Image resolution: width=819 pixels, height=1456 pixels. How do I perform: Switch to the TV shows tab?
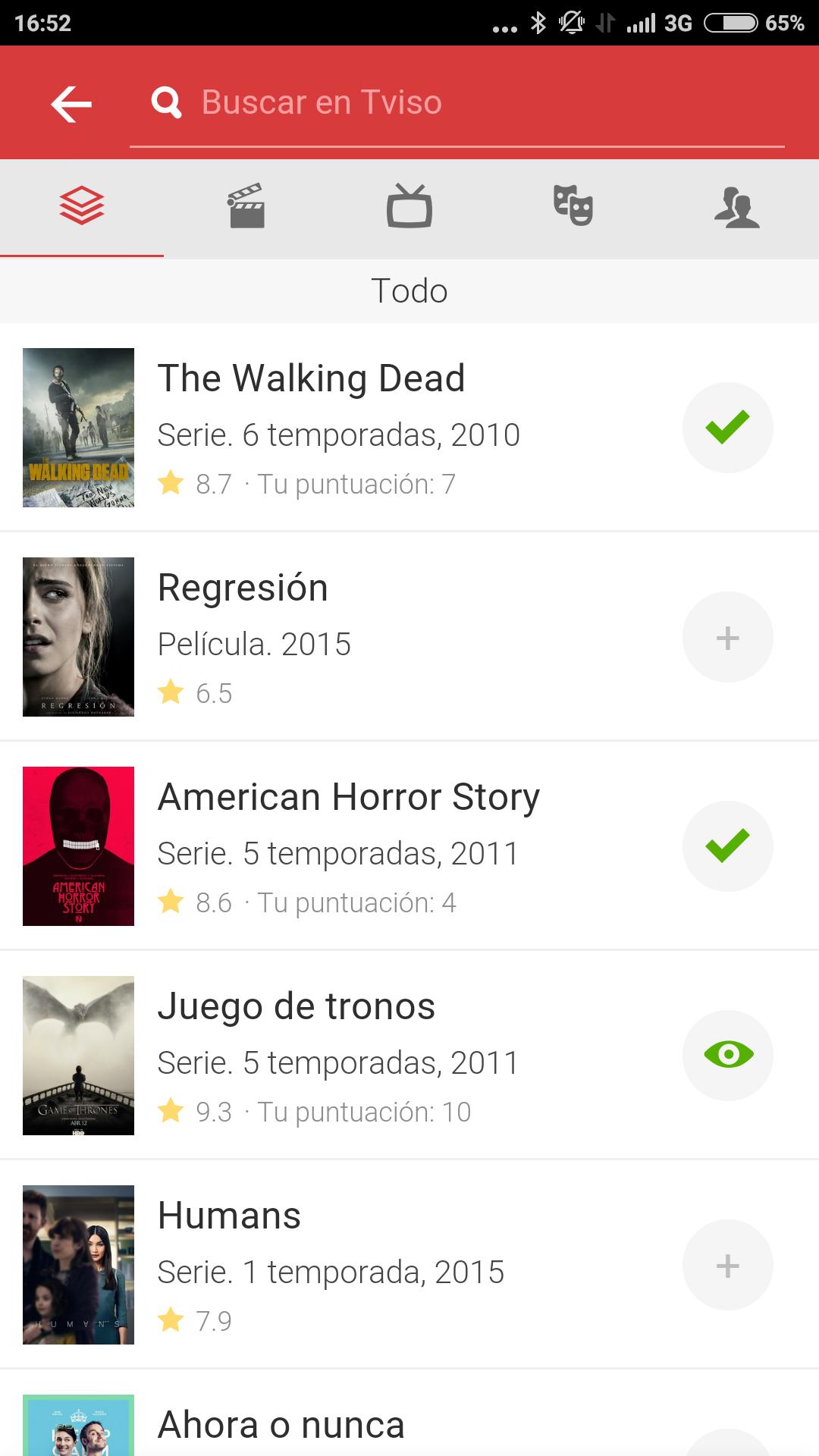[409, 206]
